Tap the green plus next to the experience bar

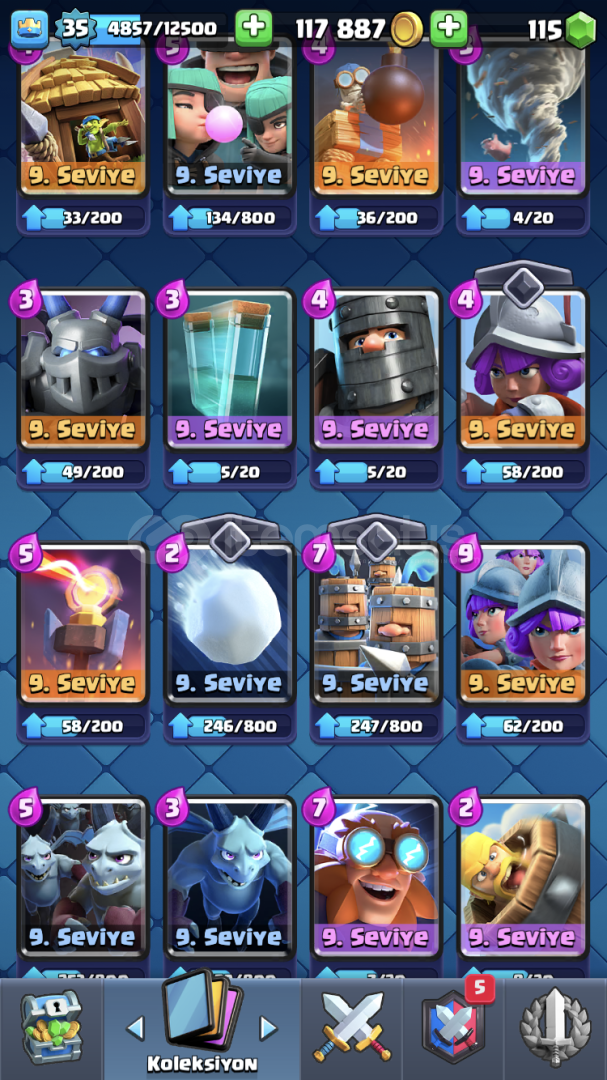tap(253, 28)
